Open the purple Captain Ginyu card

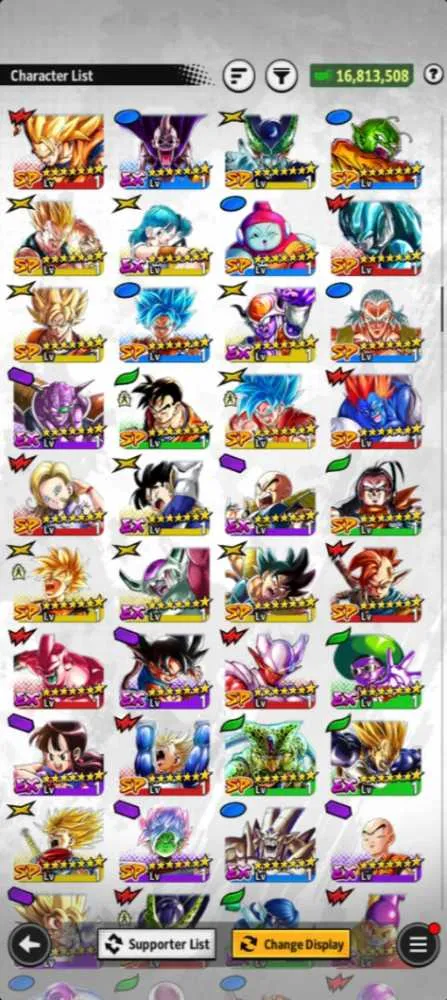58,411
